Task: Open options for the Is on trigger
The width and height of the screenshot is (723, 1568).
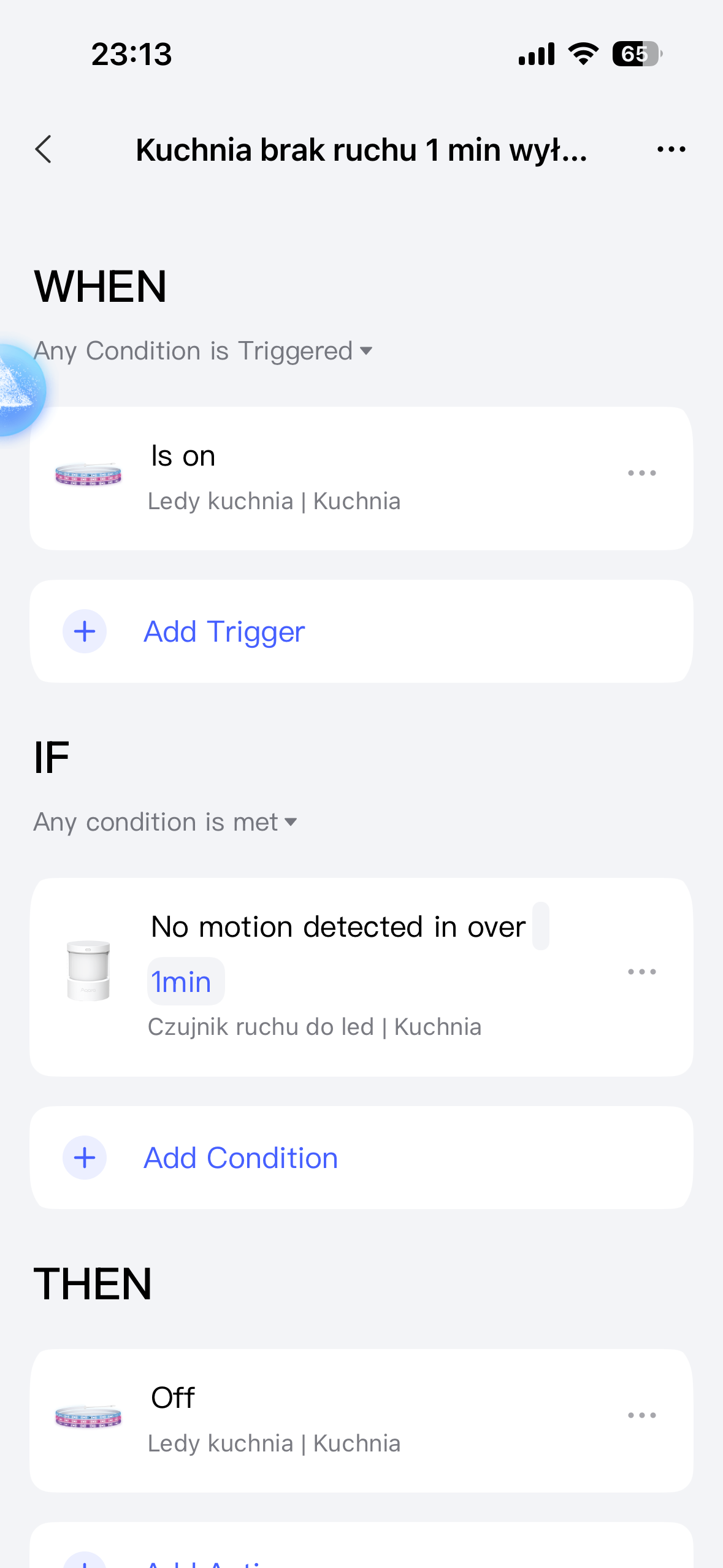Action: (641, 473)
